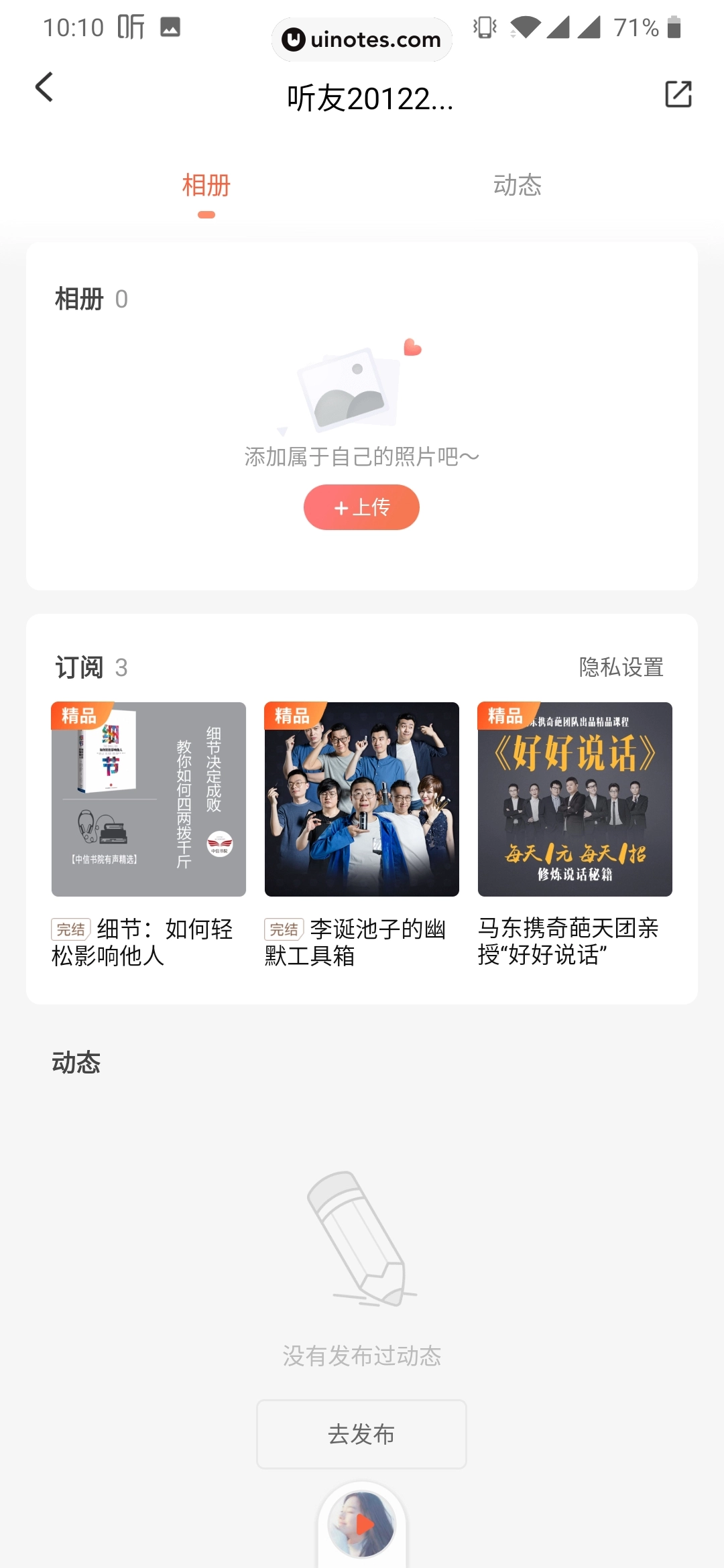Open 细节：如何轻松影响他人 album cover
The height and width of the screenshot is (1568, 724).
[148, 799]
